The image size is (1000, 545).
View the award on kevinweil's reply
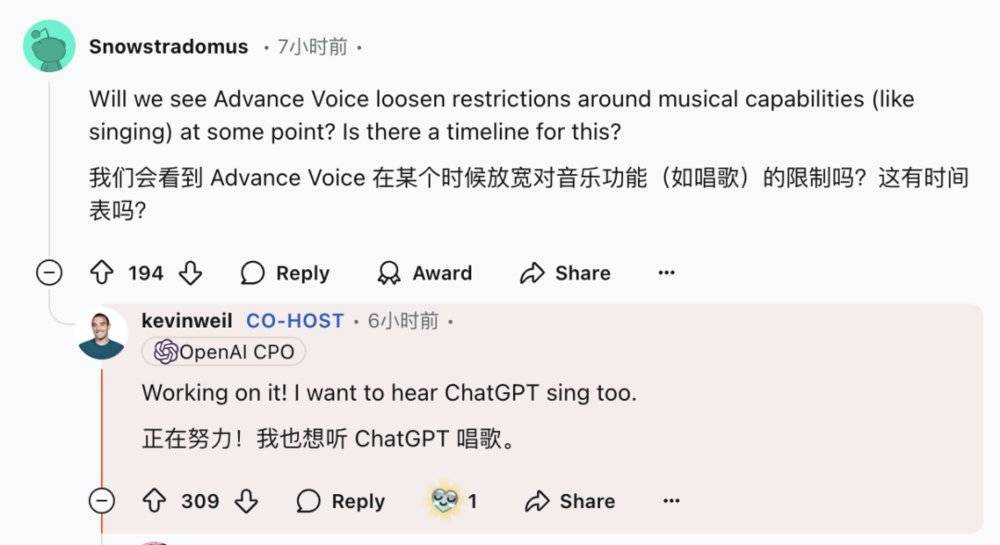[453, 501]
